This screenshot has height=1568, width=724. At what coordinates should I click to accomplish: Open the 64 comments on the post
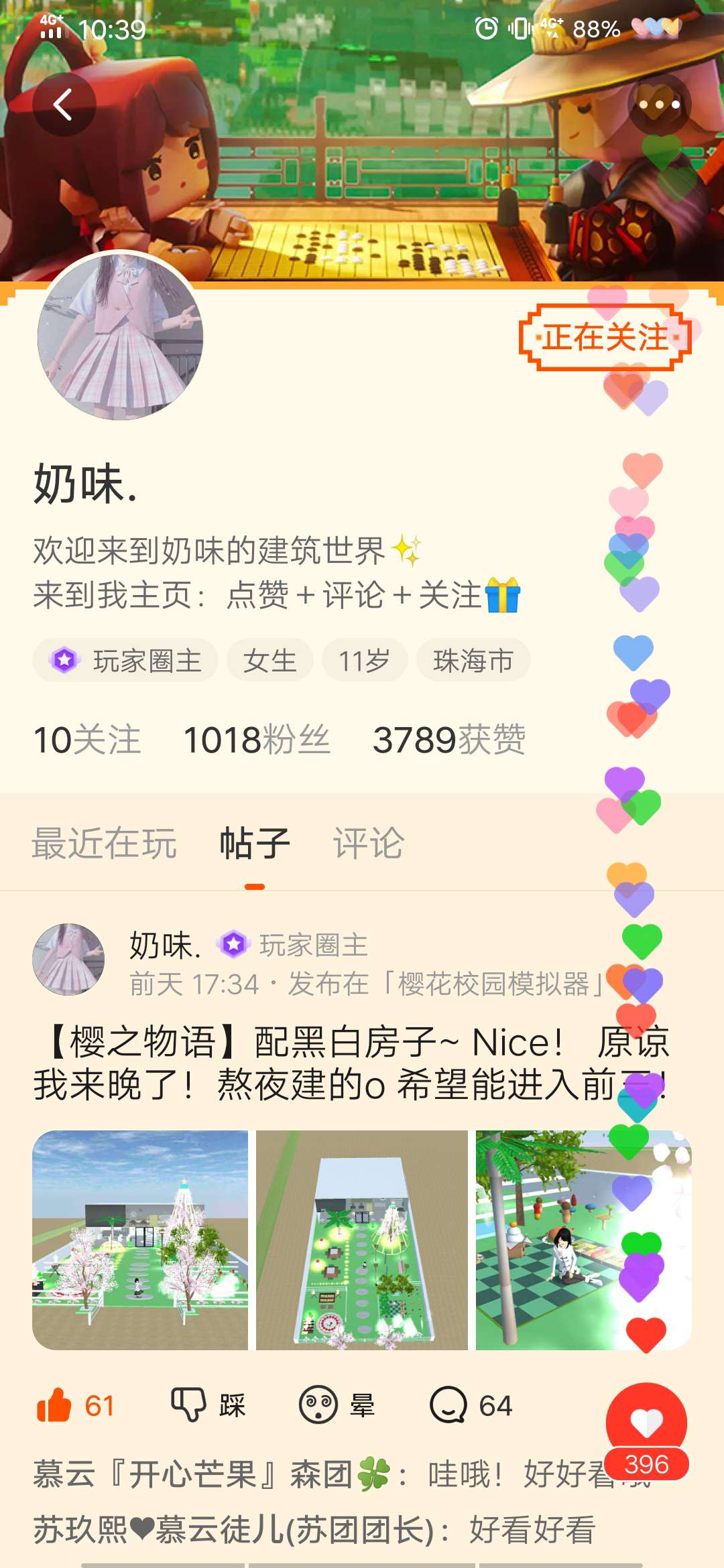pos(471,1405)
